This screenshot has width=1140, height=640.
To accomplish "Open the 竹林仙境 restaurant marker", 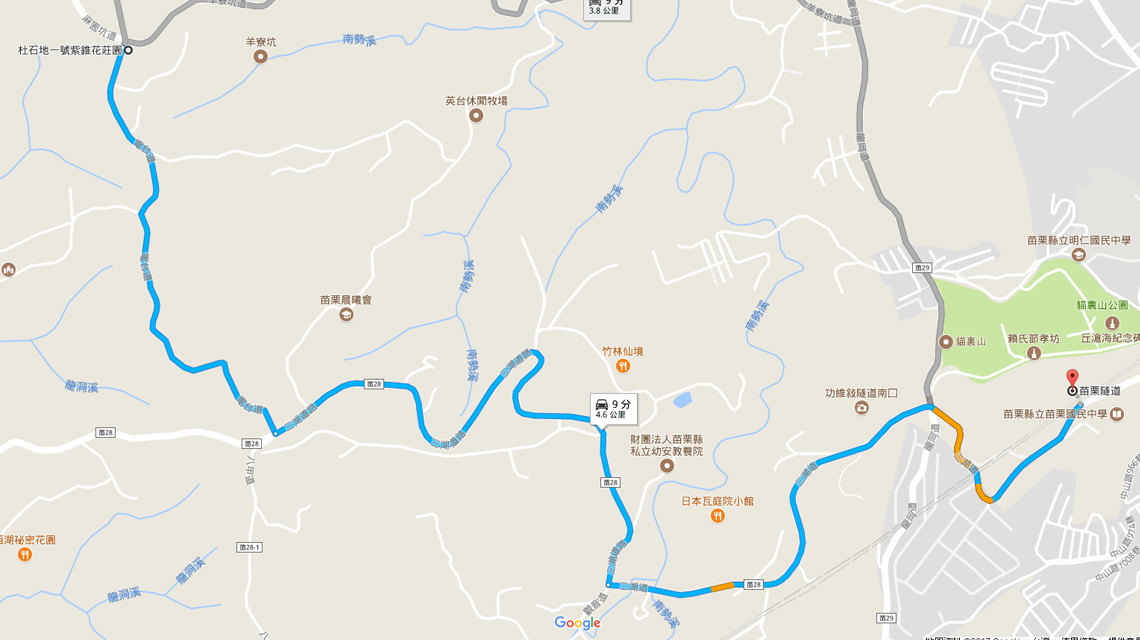I will click(x=623, y=366).
